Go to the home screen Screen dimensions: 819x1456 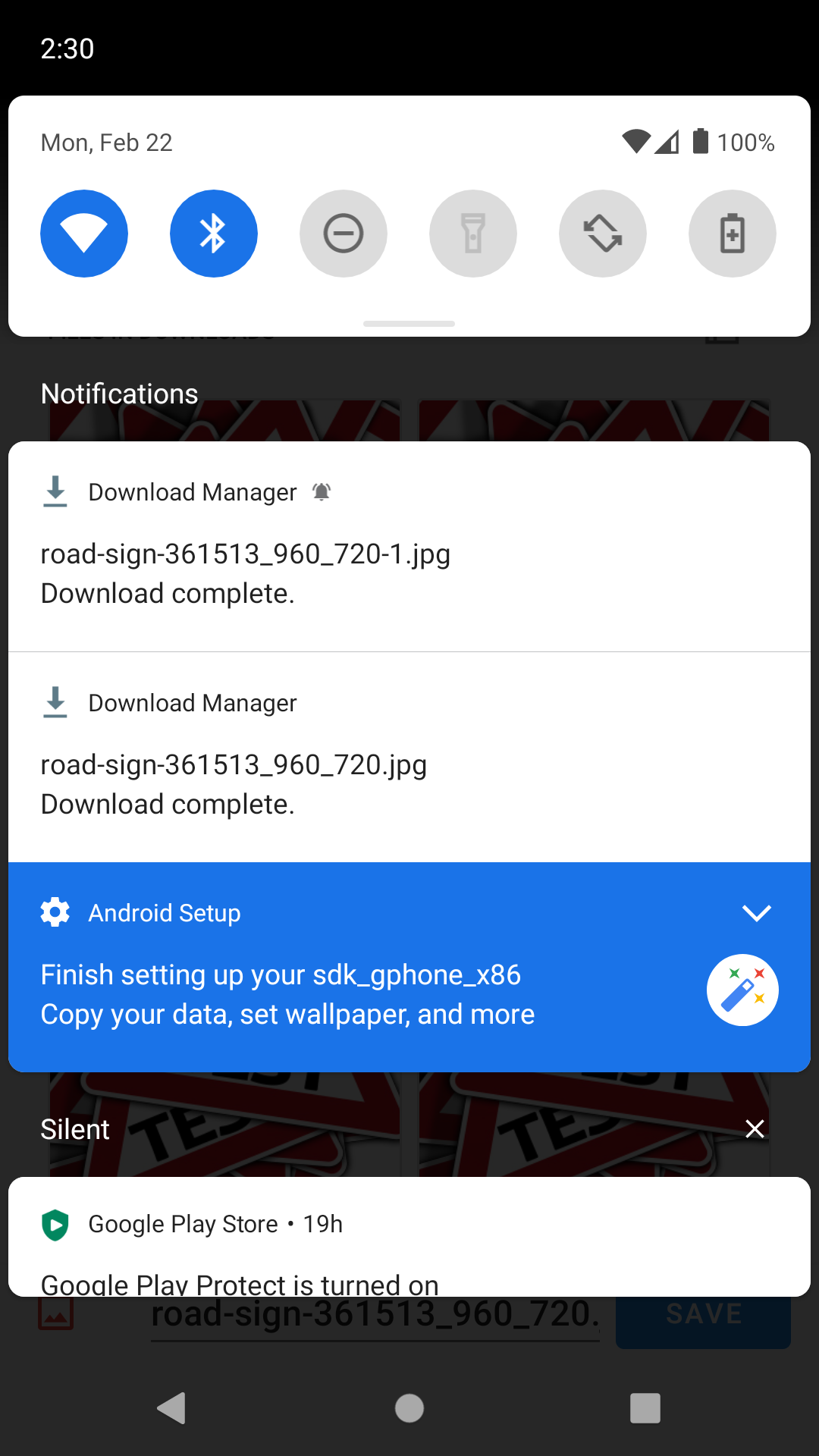[x=409, y=1408]
